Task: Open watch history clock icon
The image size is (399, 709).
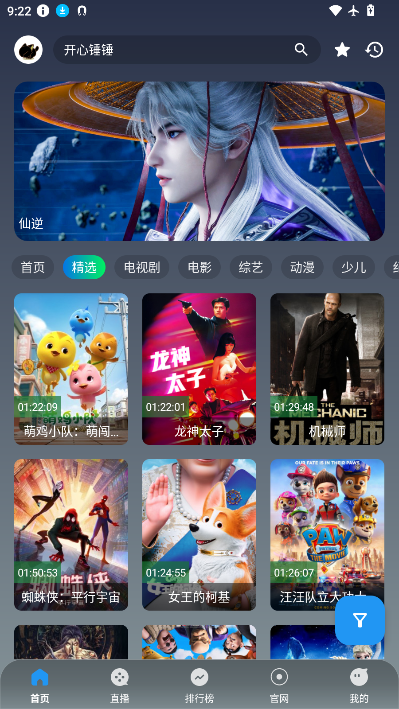Action: [x=374, y=50]
